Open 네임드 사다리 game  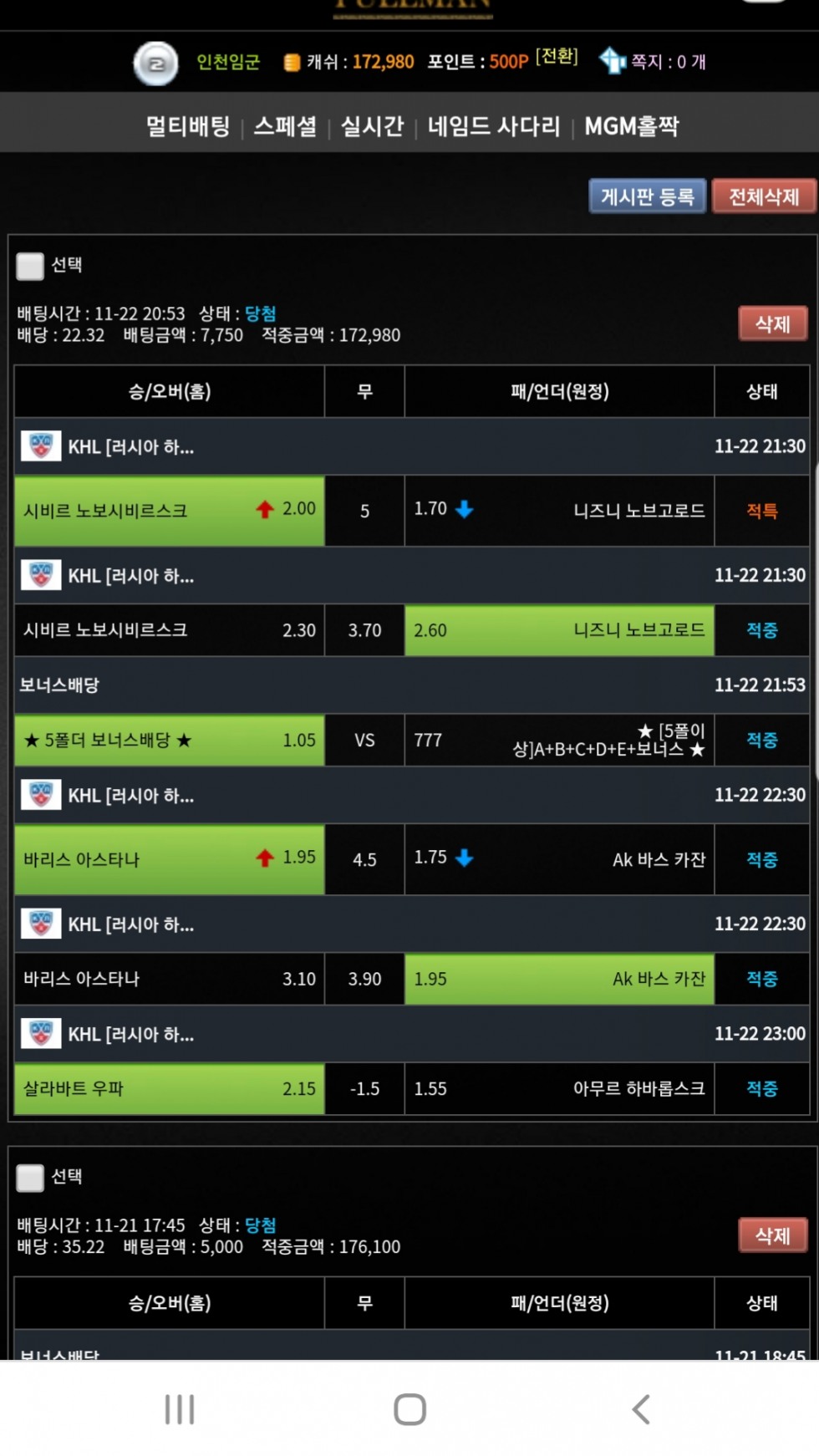click(x=494, y=126)
